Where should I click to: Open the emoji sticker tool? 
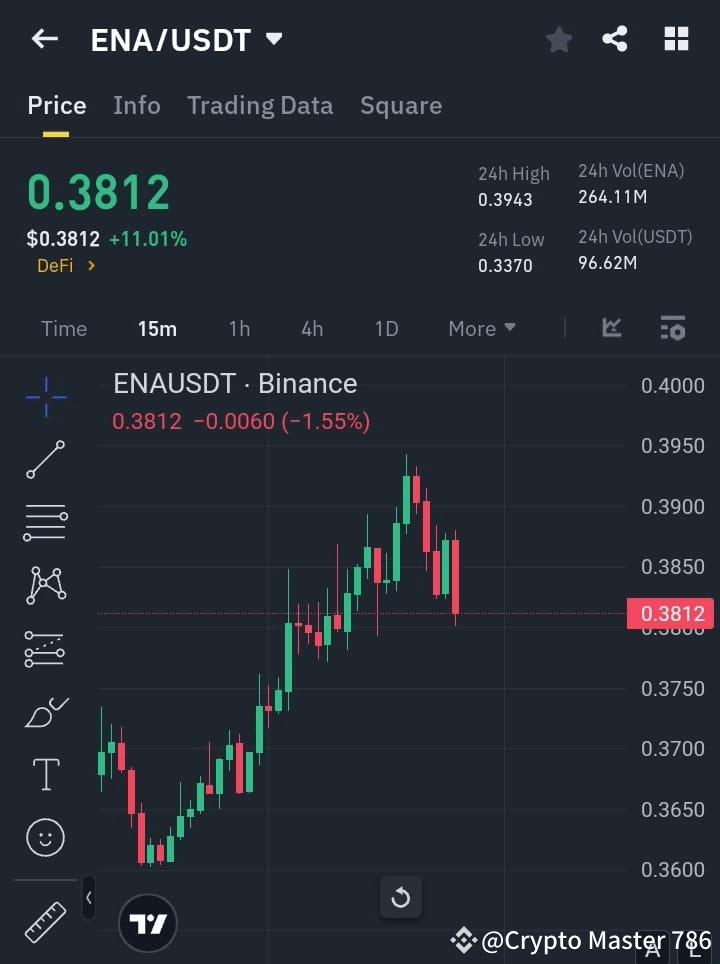[45, 837]
